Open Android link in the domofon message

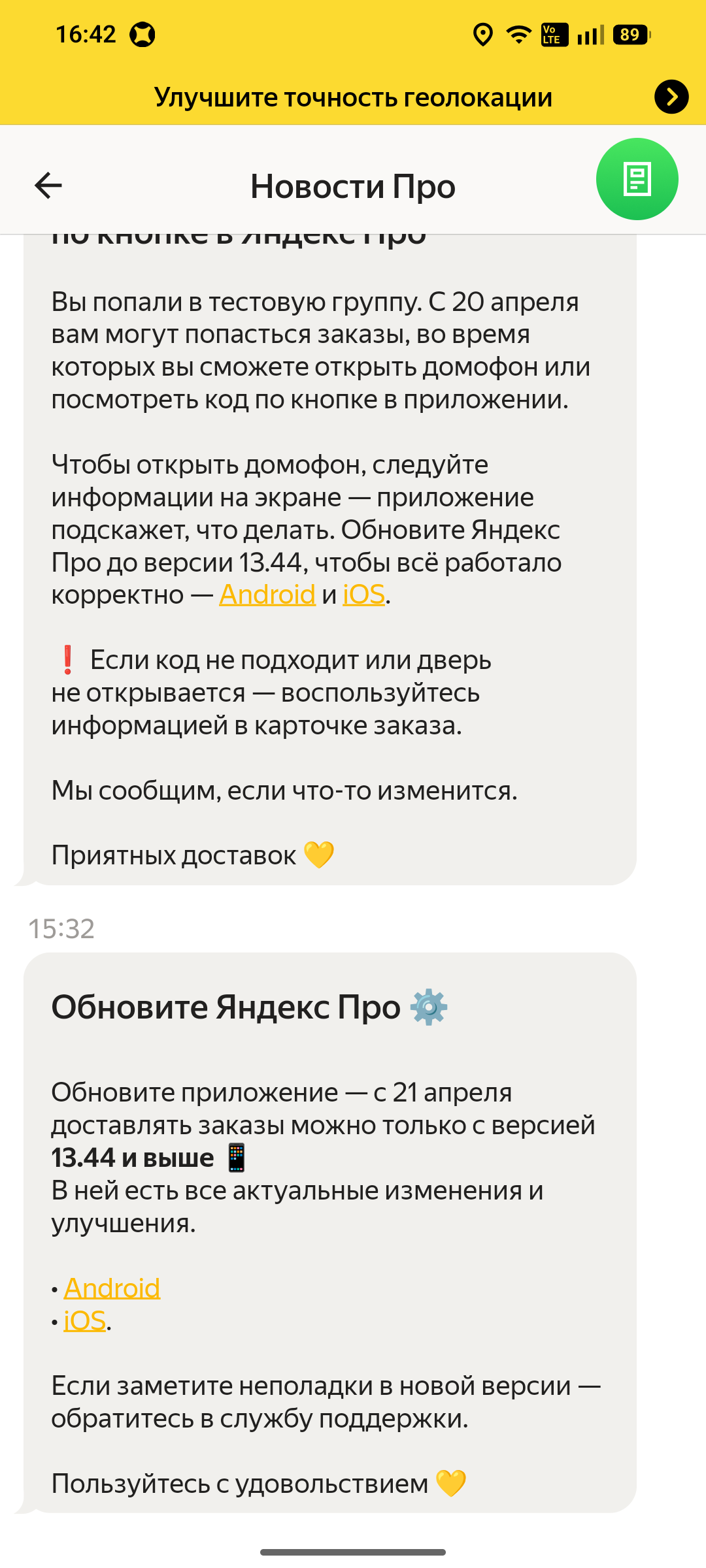(x=267, y=595)
